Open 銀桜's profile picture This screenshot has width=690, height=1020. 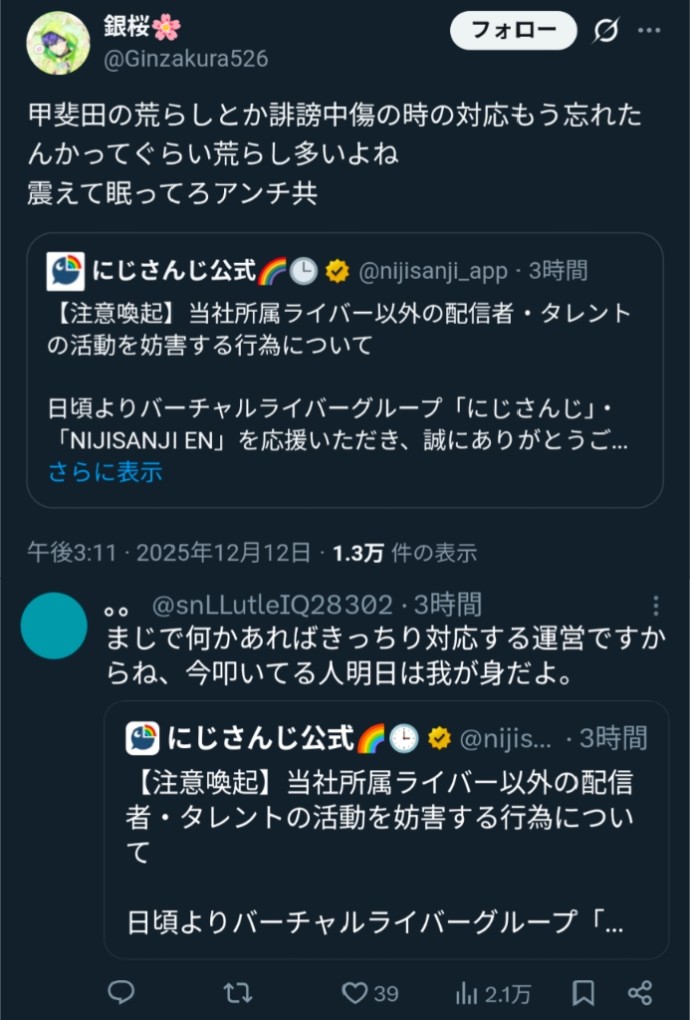click(x=58, y=43)
